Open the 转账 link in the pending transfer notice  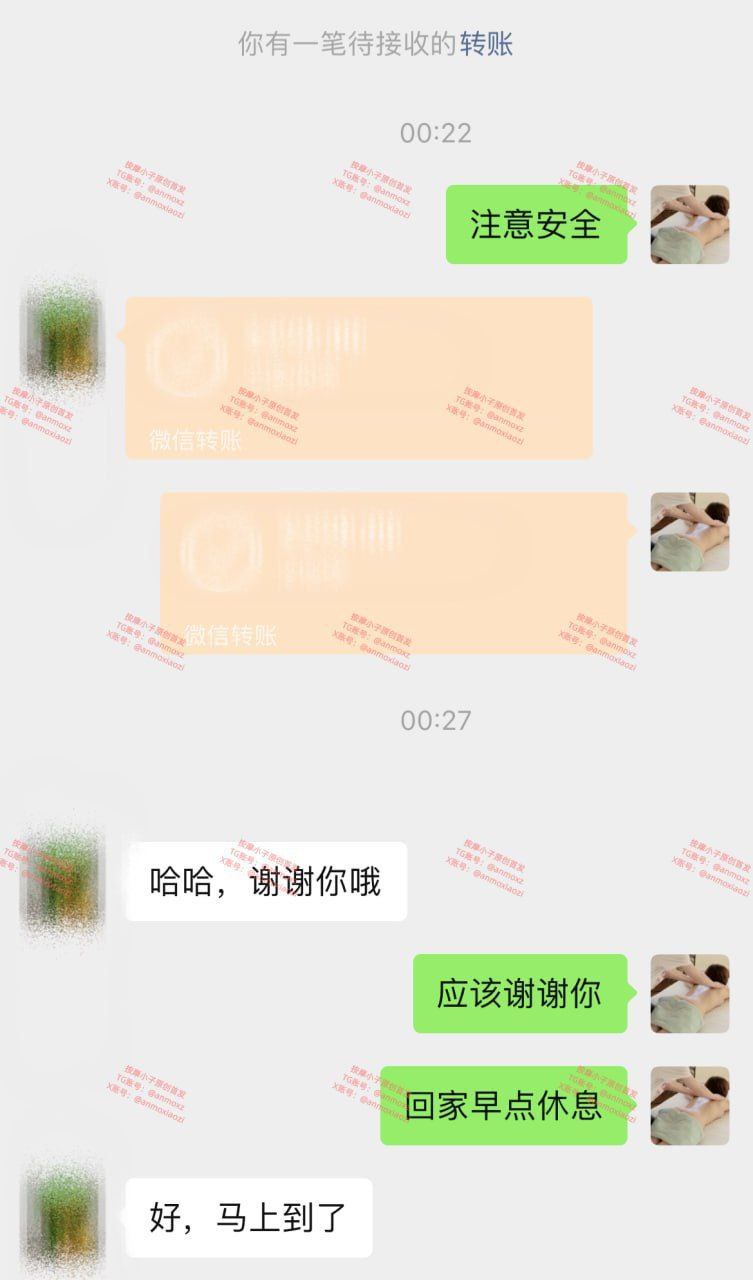(486, 44)
